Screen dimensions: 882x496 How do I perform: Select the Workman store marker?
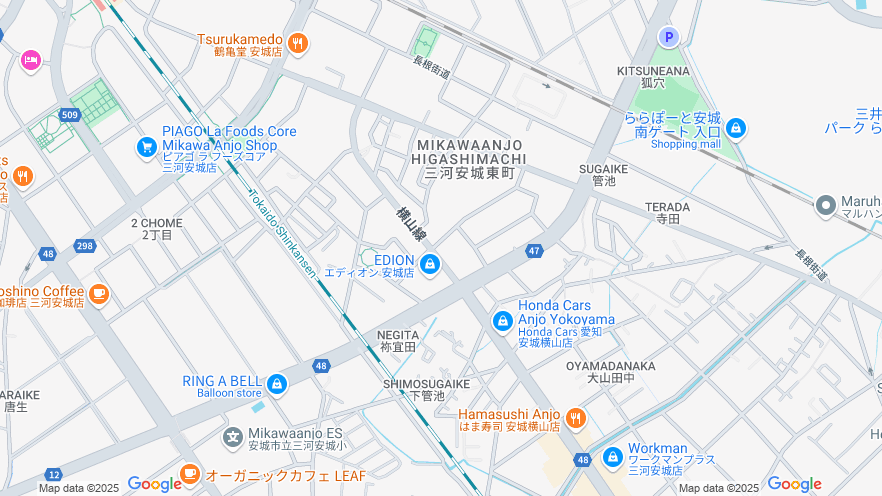tap(613, 457)
